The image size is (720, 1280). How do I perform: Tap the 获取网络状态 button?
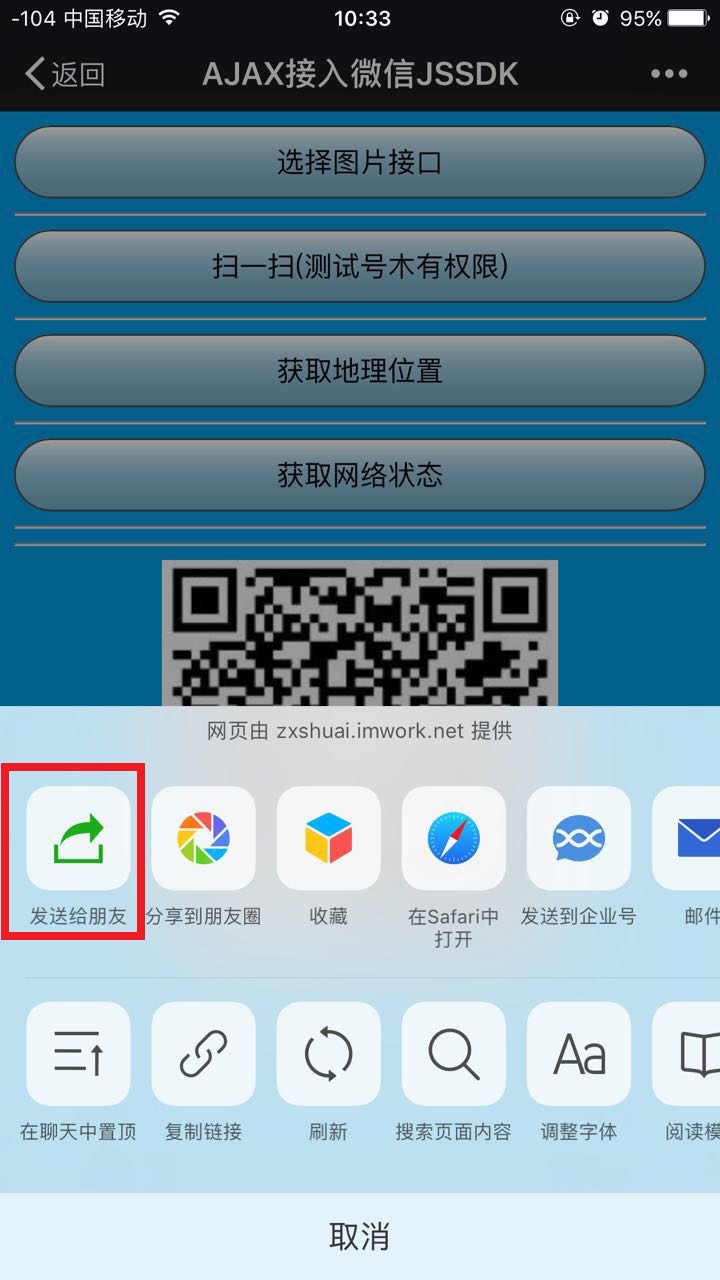(x=360, y=474)
